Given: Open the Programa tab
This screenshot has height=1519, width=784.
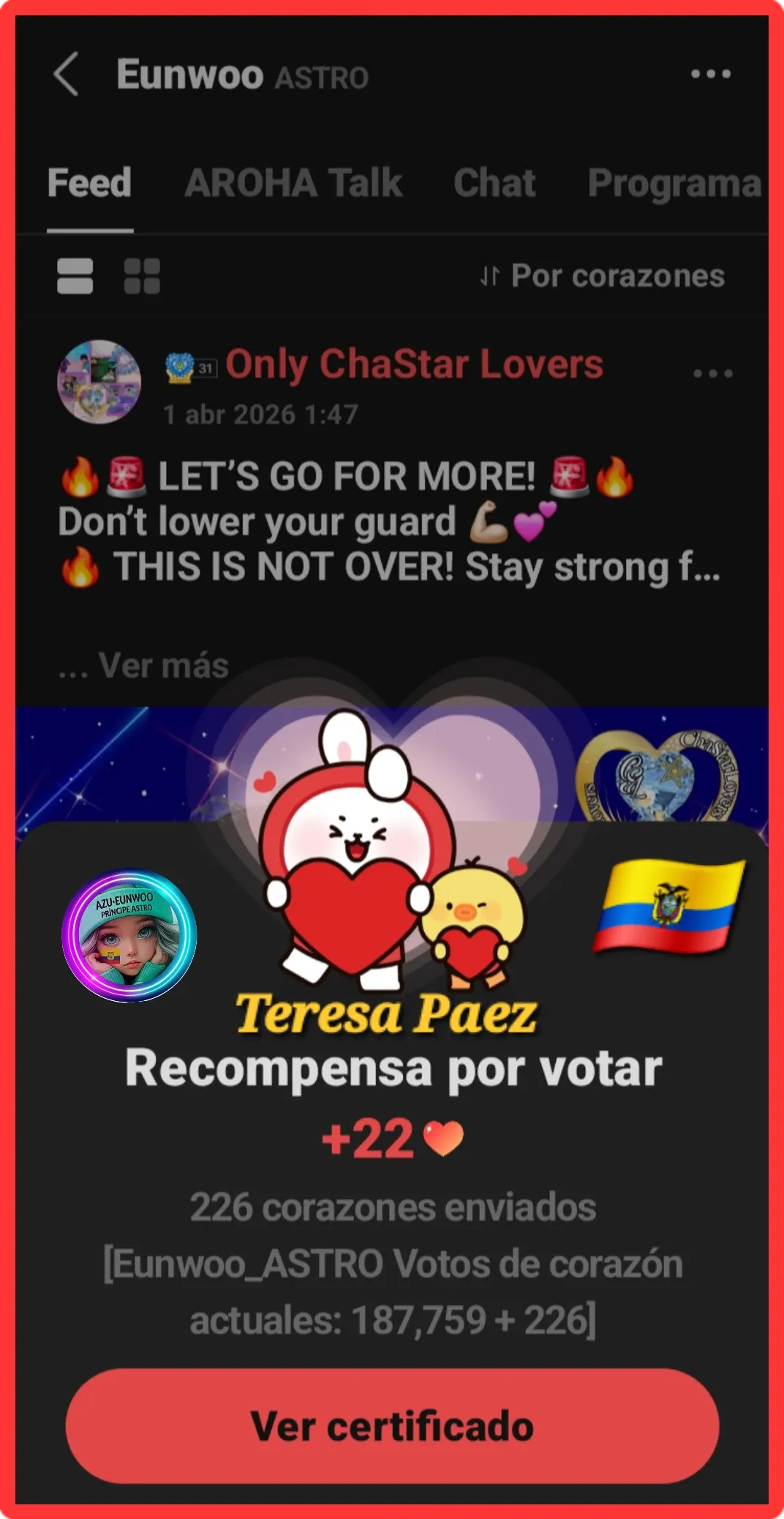Looking at the screenshot, I should 674,183.
